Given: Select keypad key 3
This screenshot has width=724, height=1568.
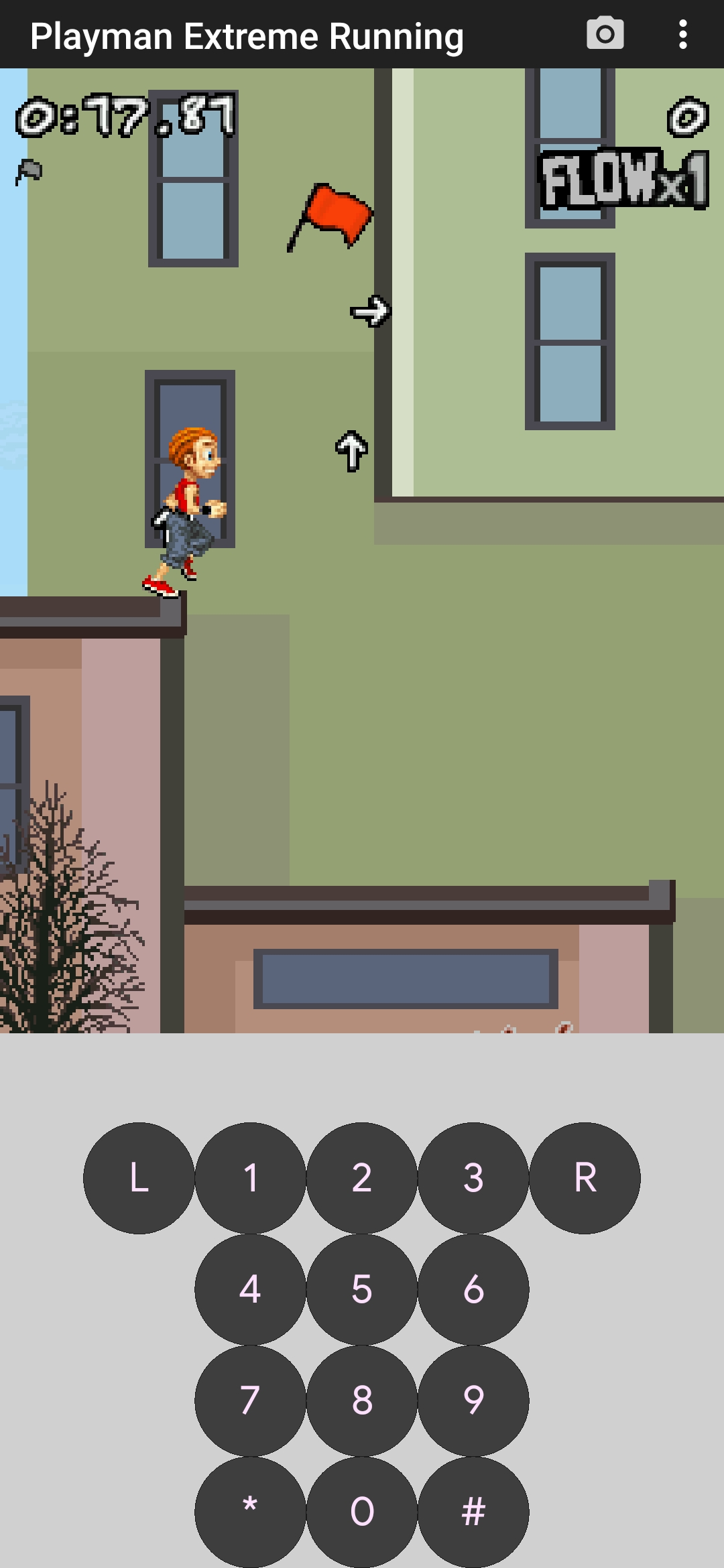Looking at the screenshot, I should point(473,1178).
